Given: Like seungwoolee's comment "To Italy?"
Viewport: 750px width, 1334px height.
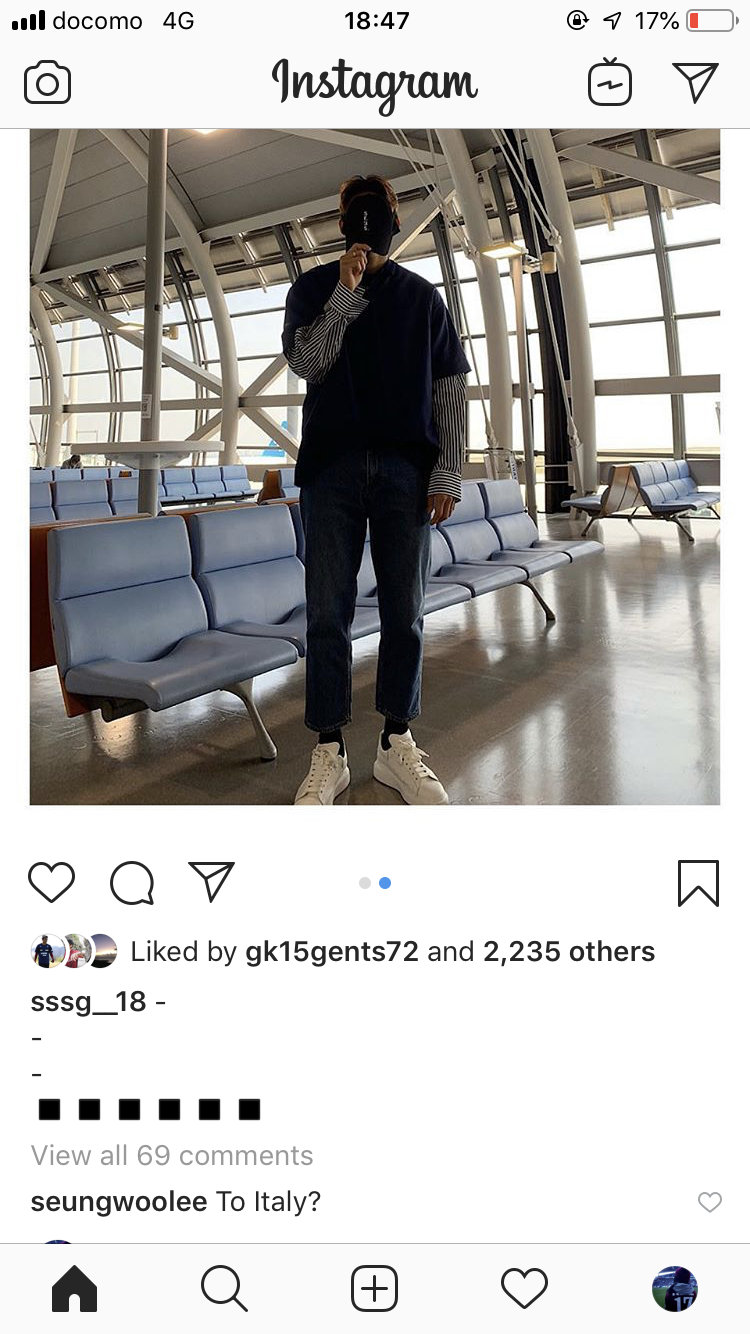Looking at the screenshot, I should pyautogui.click(x=710, y=1203).
